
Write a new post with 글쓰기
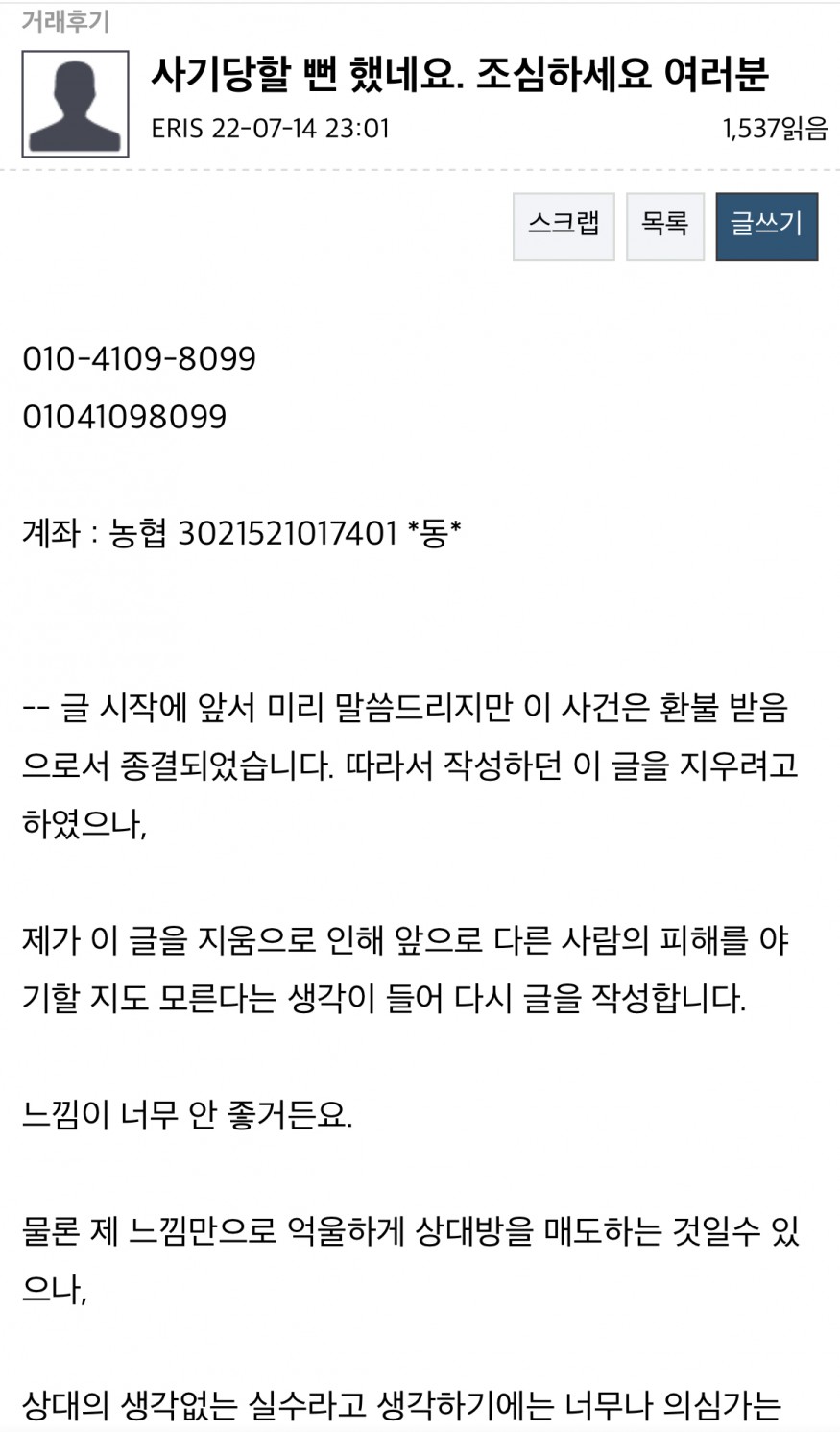click(767, 227)
